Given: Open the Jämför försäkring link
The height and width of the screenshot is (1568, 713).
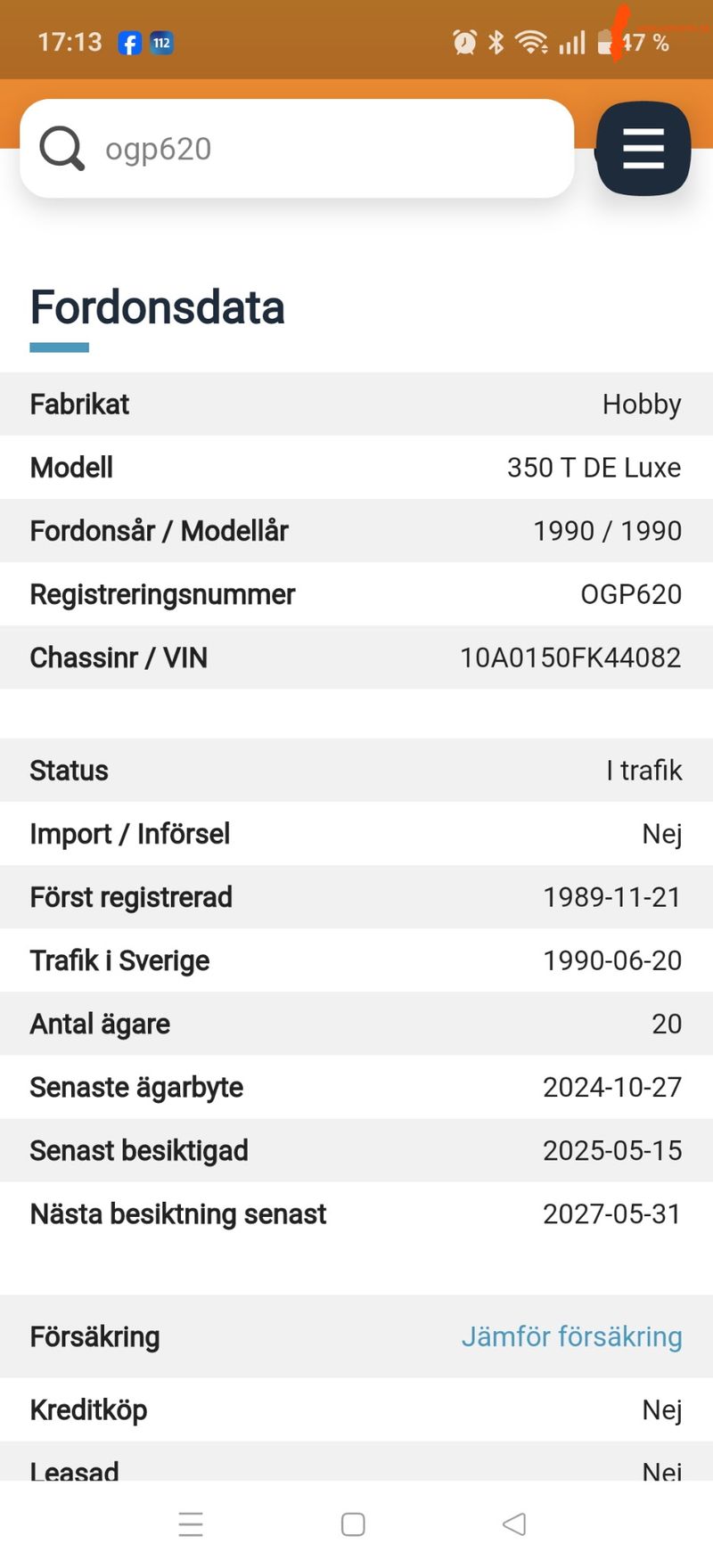Looking at the screenshot, I should pos(571,1336).
